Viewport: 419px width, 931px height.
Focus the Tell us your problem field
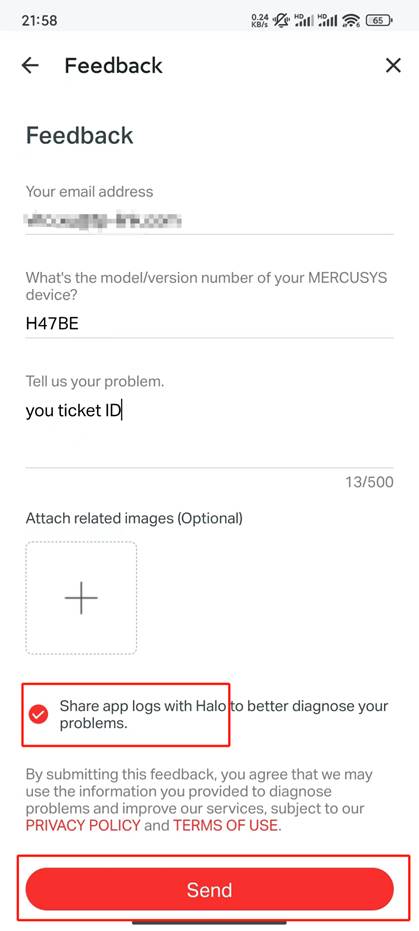pyautogui.click(x=209, y=432)
